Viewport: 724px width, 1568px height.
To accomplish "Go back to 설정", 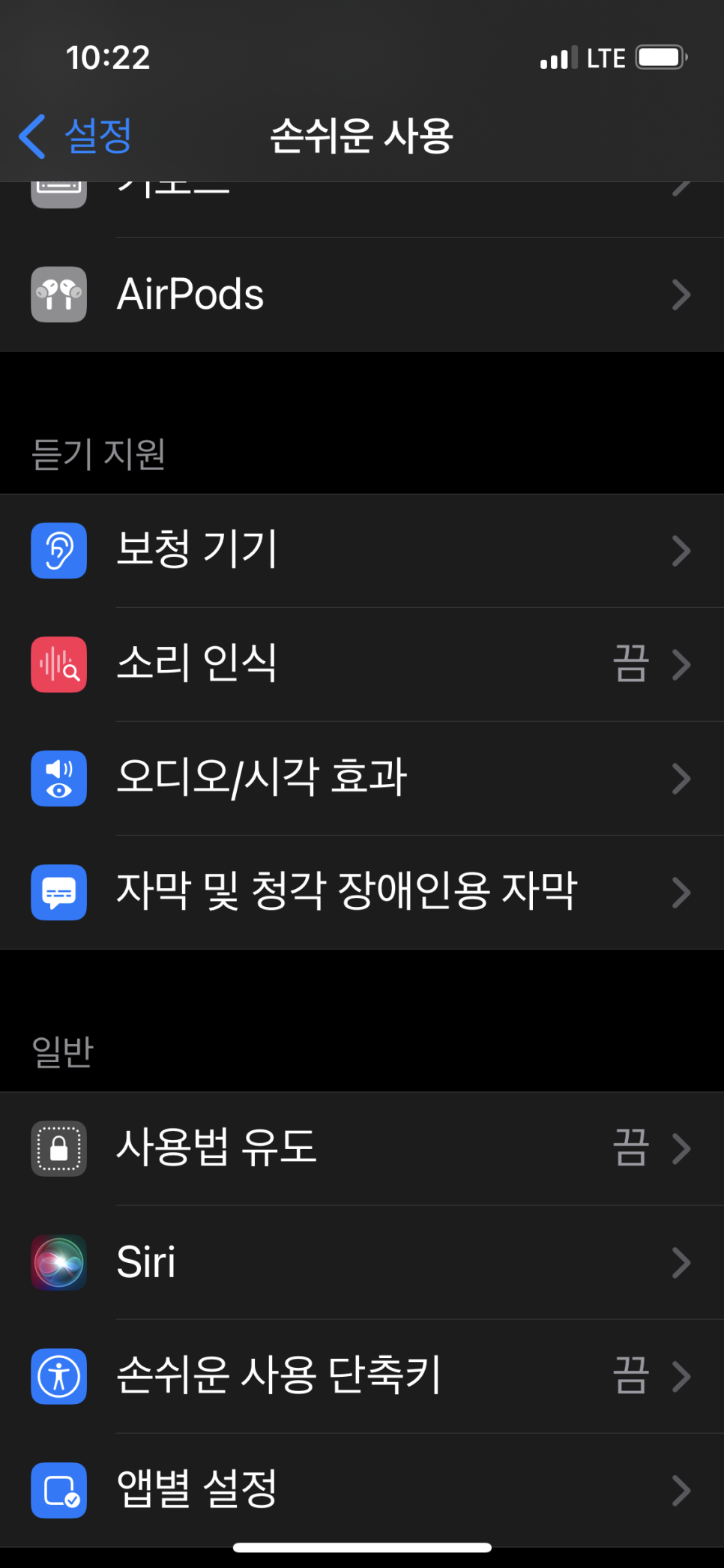I will tap(76, 136).
